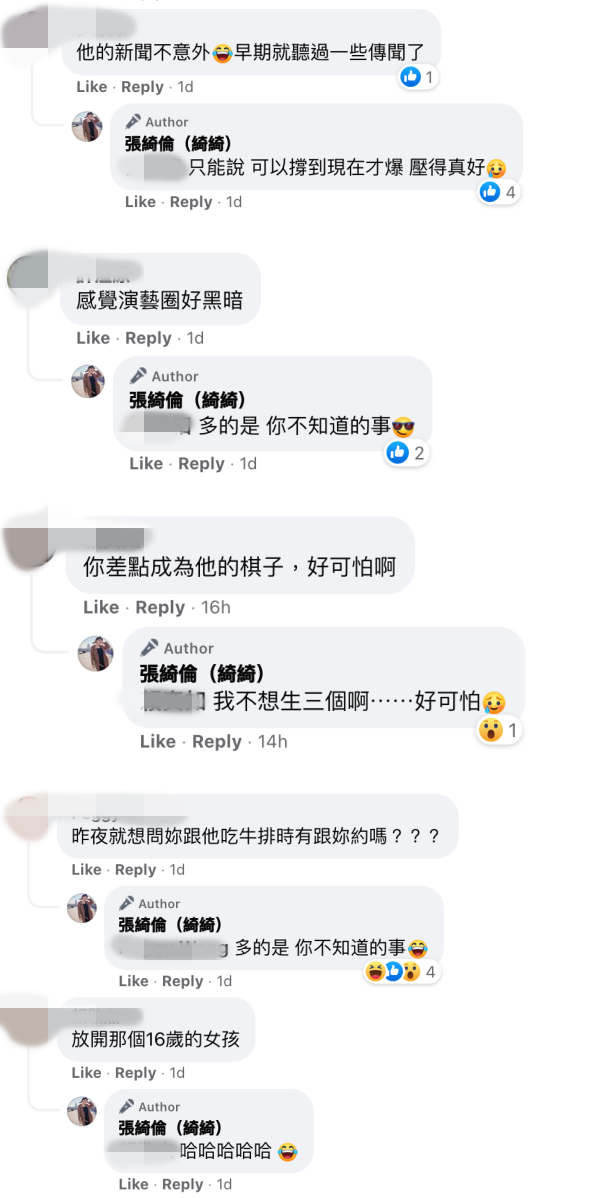The image size is (600, 1198).
Task: Like the comment 放開那個16歲的女孩
Action: (x=87, y=1072)
